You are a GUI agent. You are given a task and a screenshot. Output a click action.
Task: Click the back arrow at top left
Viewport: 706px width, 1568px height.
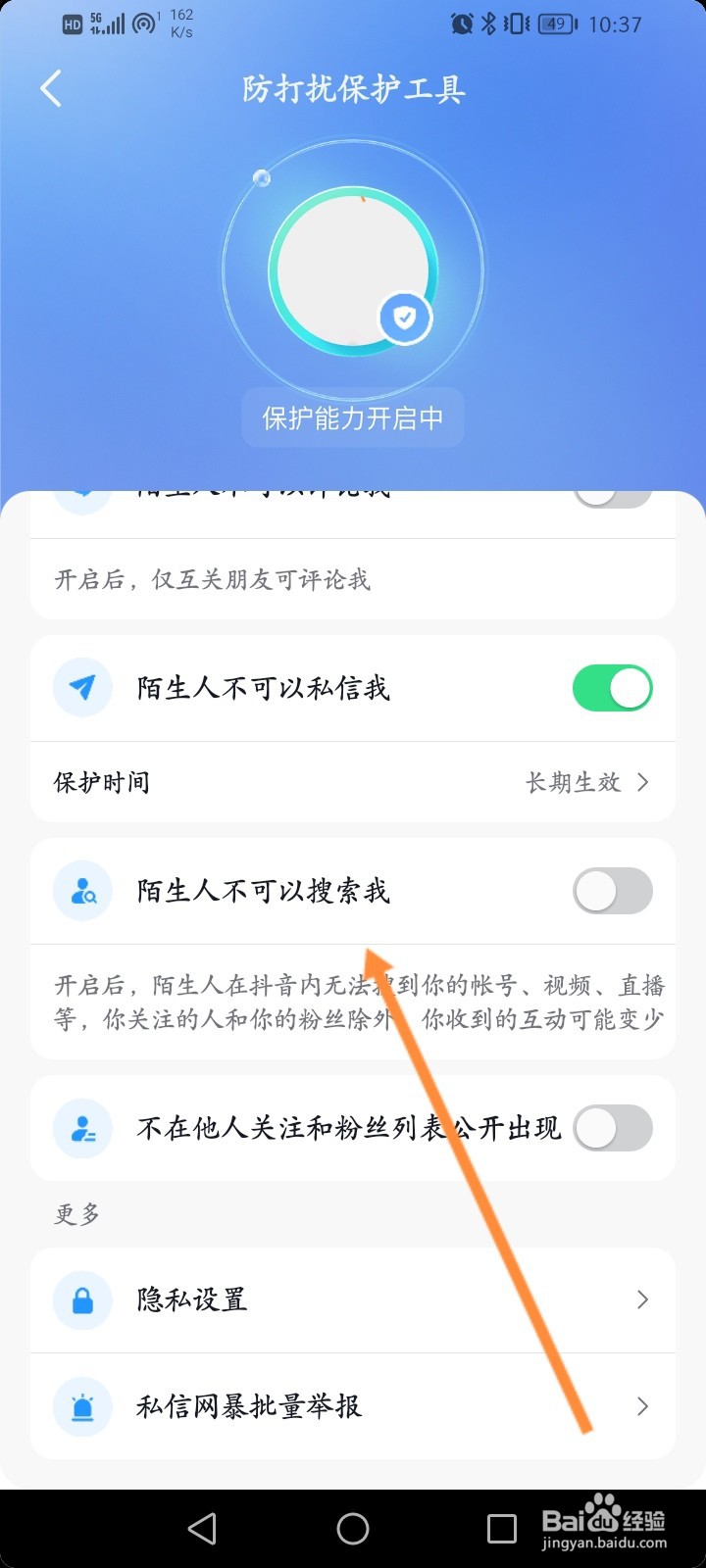[51, 87]
